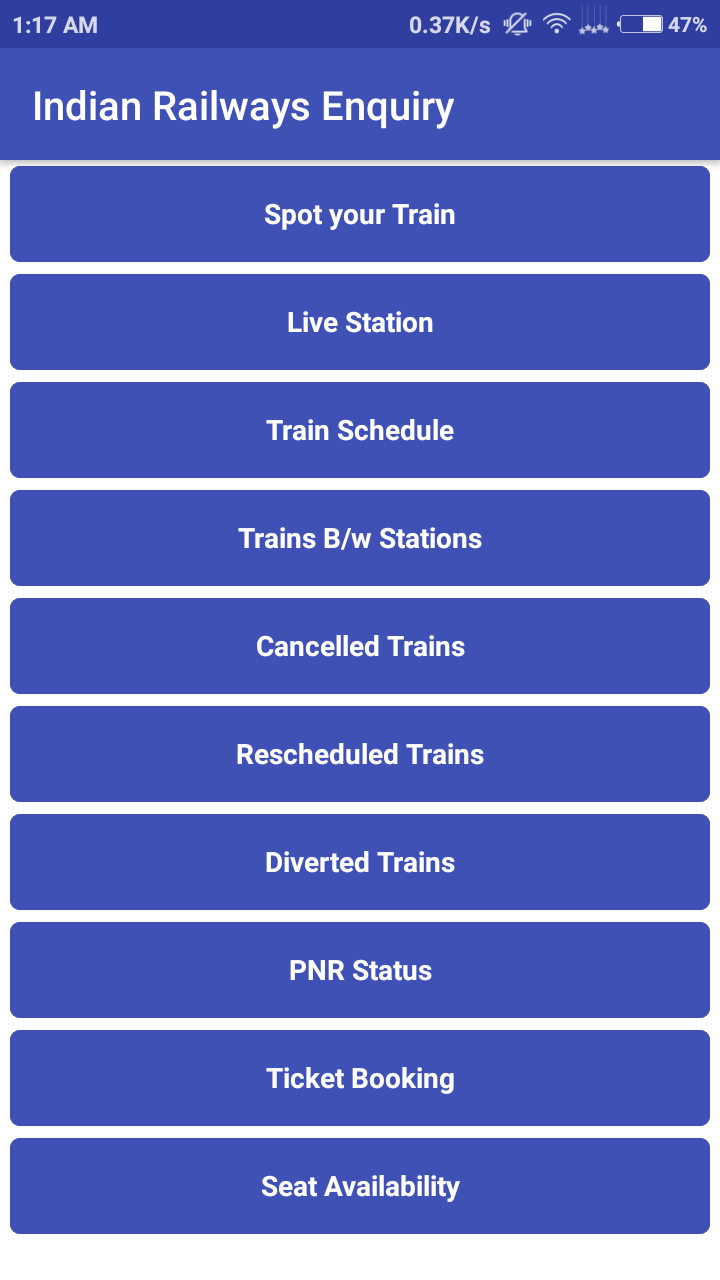The width and height of the screenshot is (720, 1280).
Task: Tap the Indian Railways Enquiry title bar
Action: 244,105
